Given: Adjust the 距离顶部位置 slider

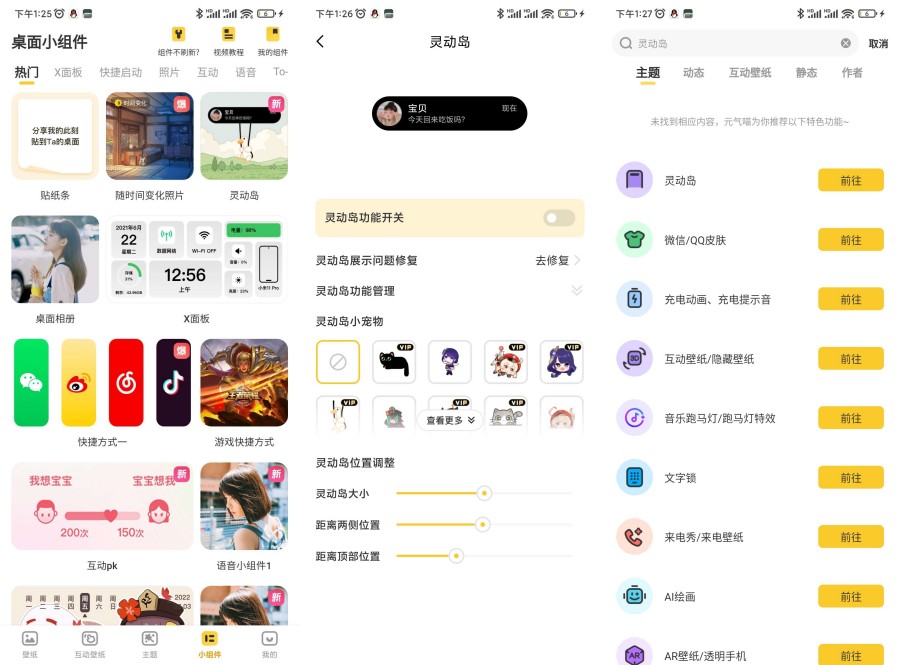Looking at the screenshot, I should (456, 555).
